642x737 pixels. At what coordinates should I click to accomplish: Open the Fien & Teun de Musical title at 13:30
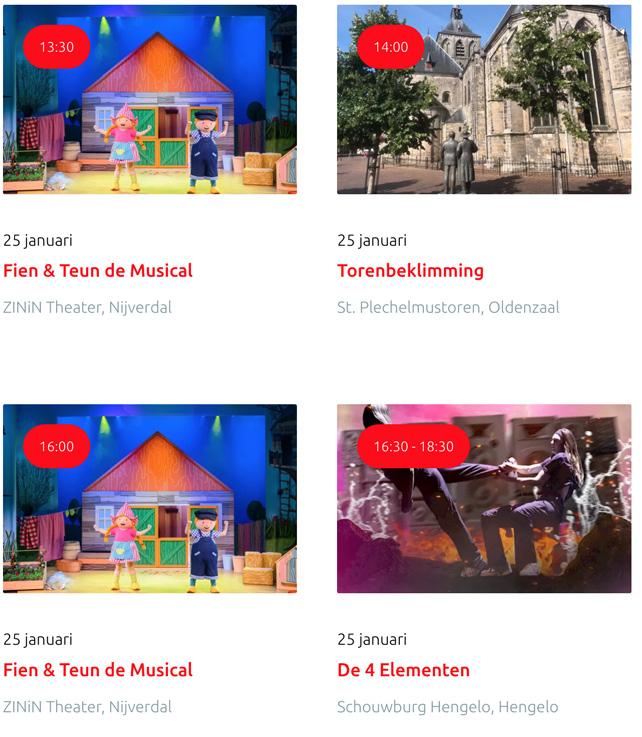98,271
